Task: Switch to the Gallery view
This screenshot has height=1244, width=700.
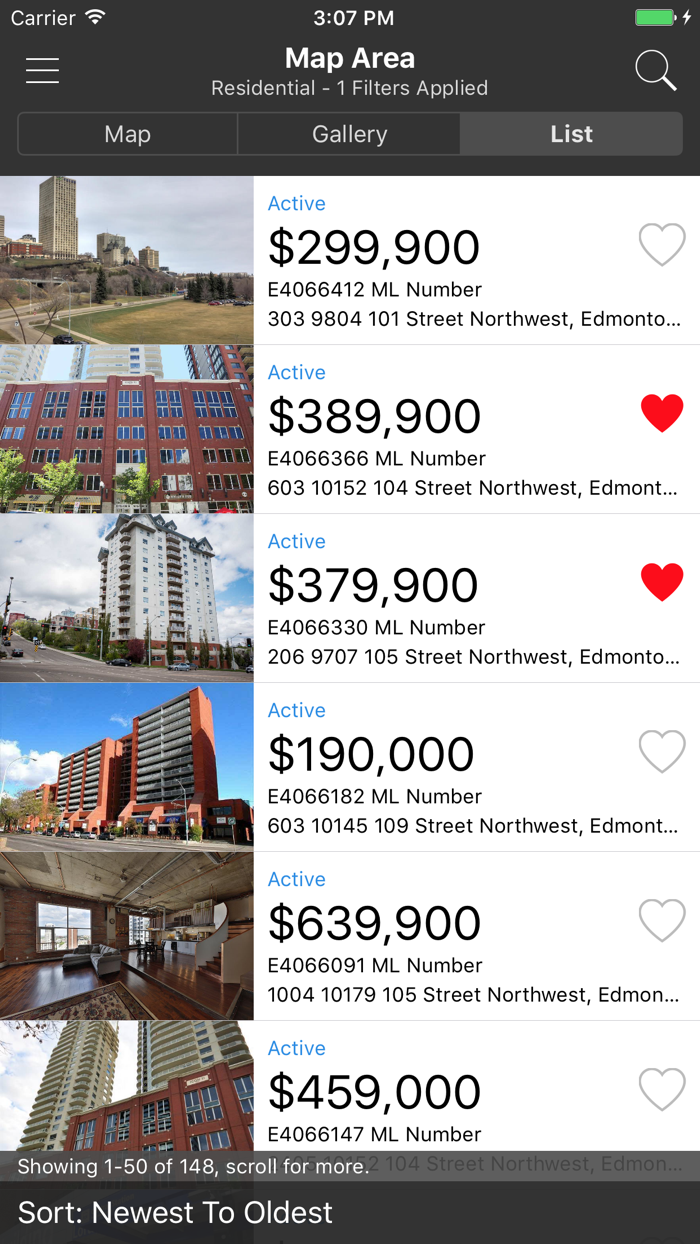Action: click(349, 134)
